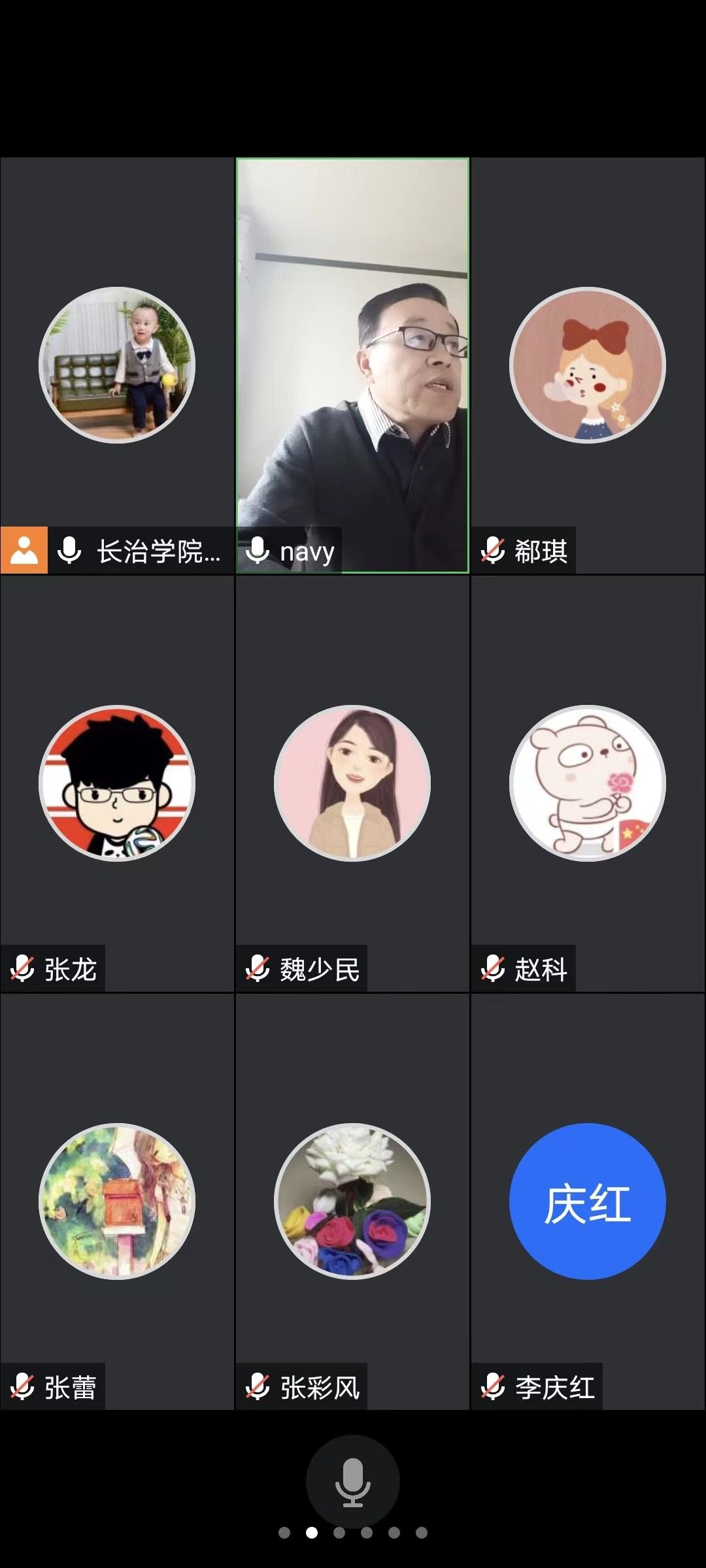Tap the microphone button at the bottom
This screenshot has width=706, height=1568.
click(352, 1482)
